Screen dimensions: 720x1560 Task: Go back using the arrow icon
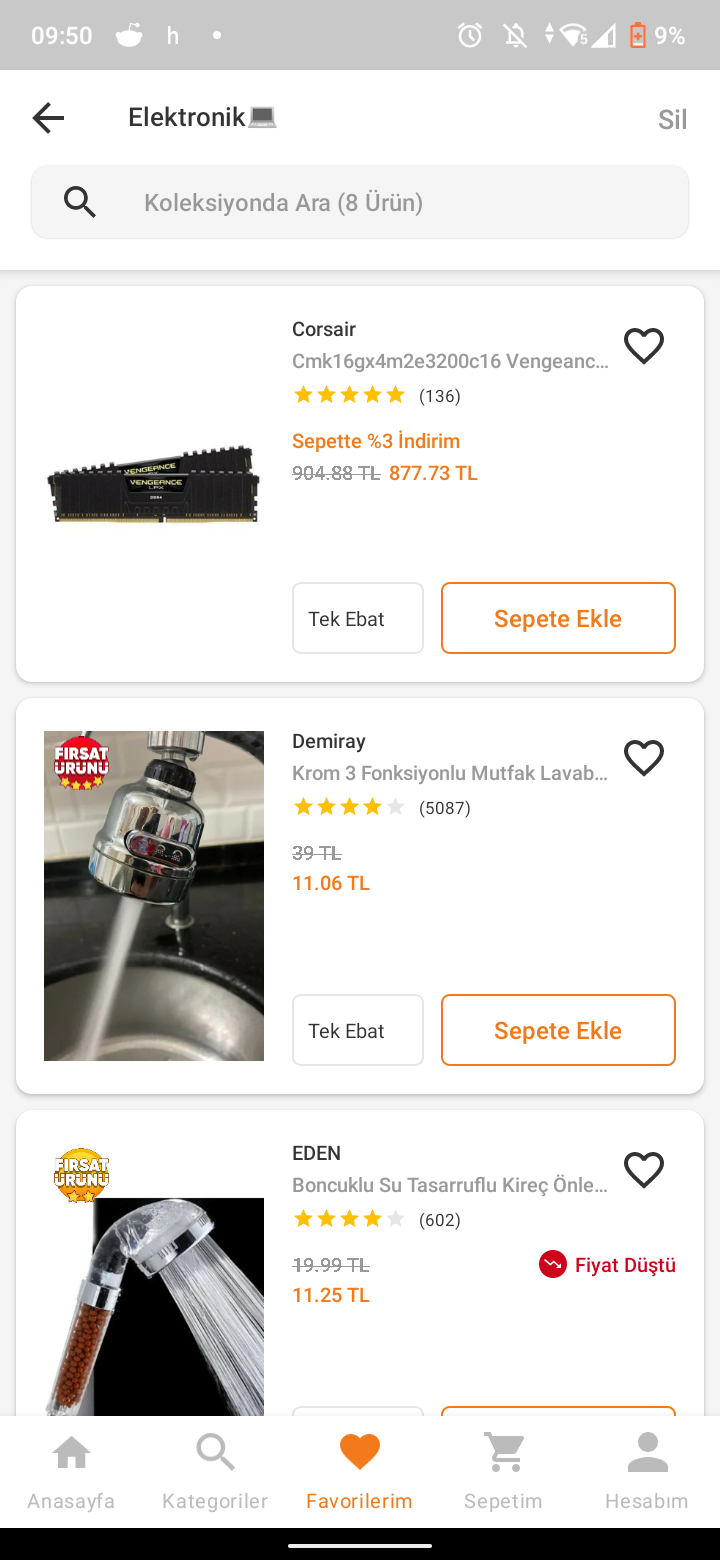[x=48, y=118]
